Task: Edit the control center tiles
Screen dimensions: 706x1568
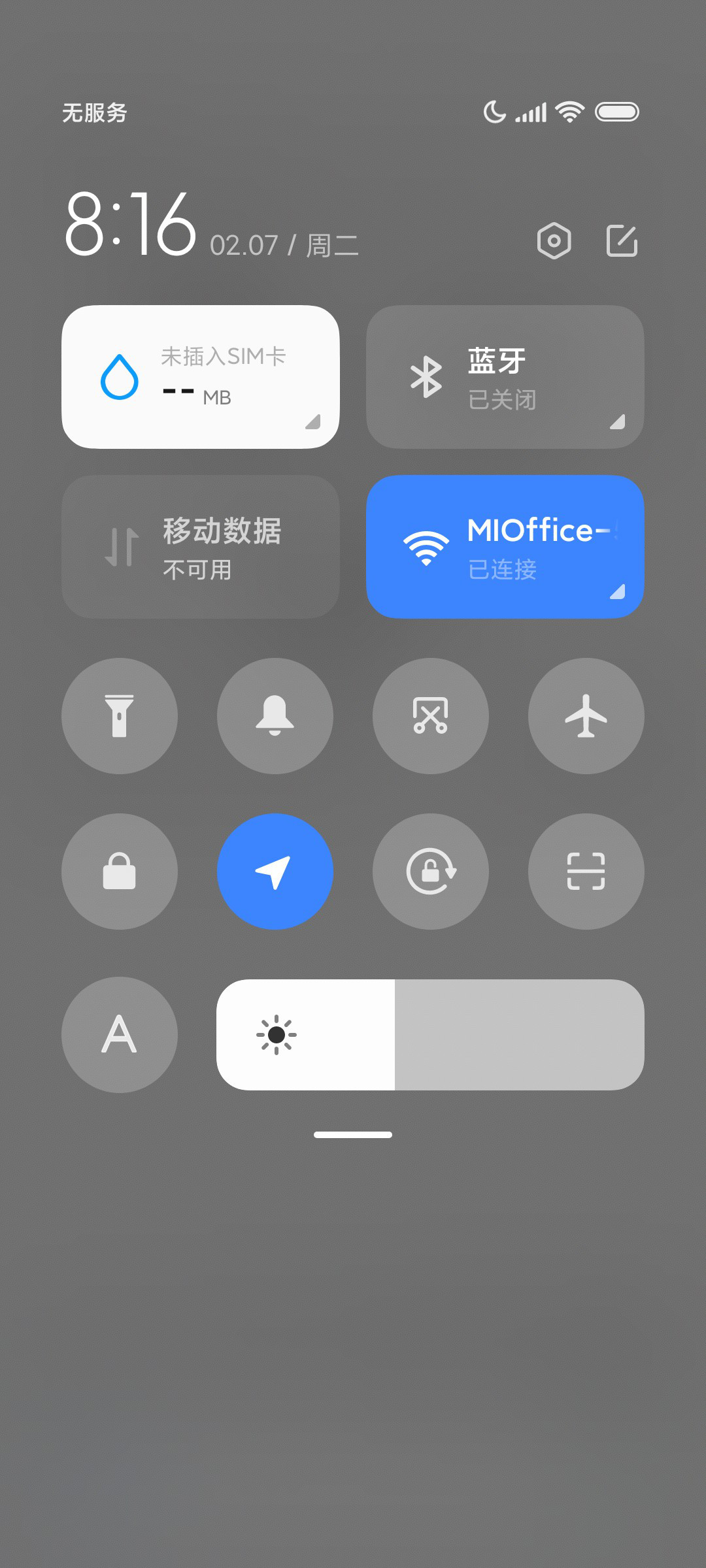Action: [x=622, y=240]
